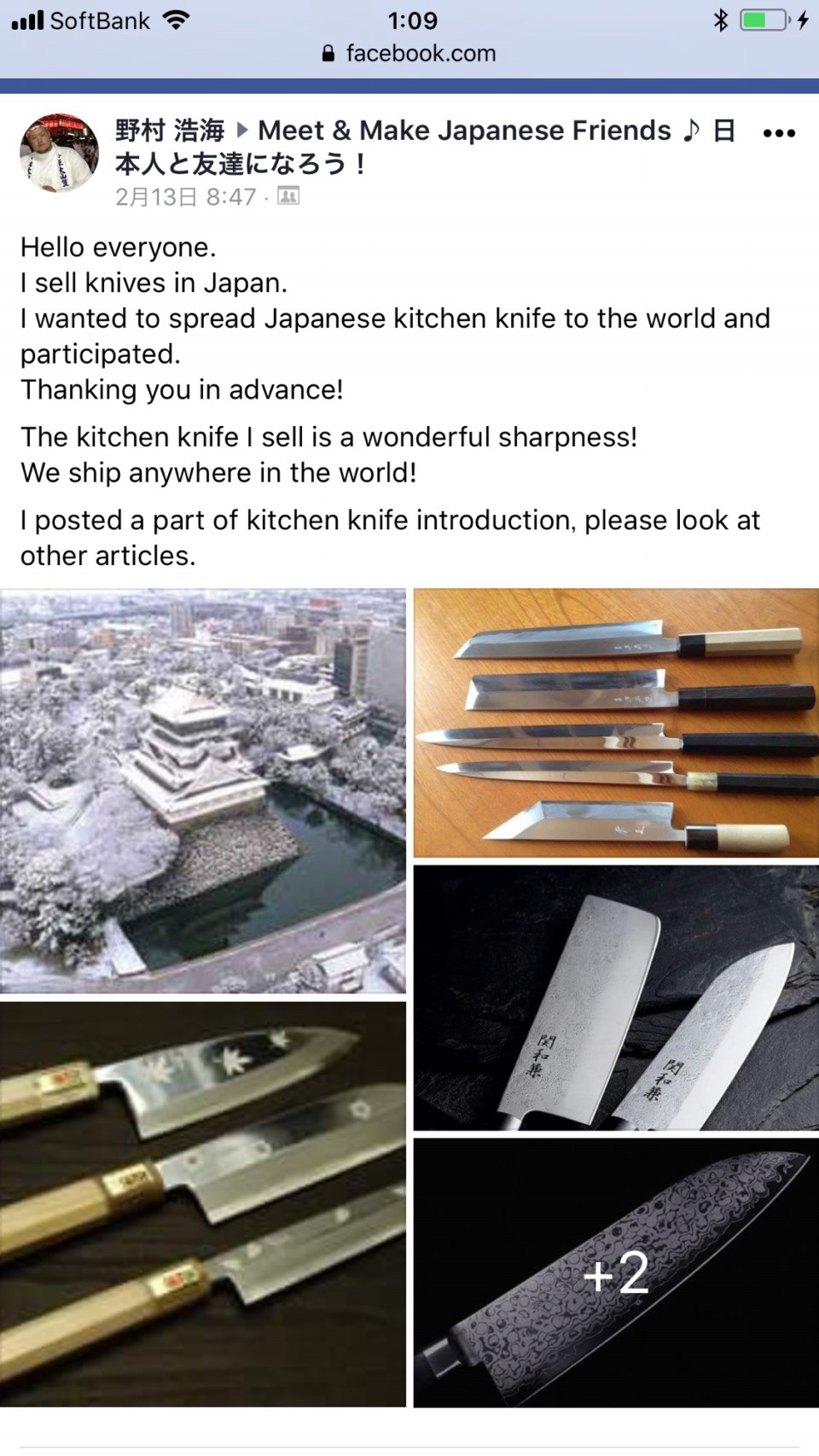The width and height of the screenshot is (819, 1456).
Task: Tap the facebook.com address bar
Action: [409, 54]
